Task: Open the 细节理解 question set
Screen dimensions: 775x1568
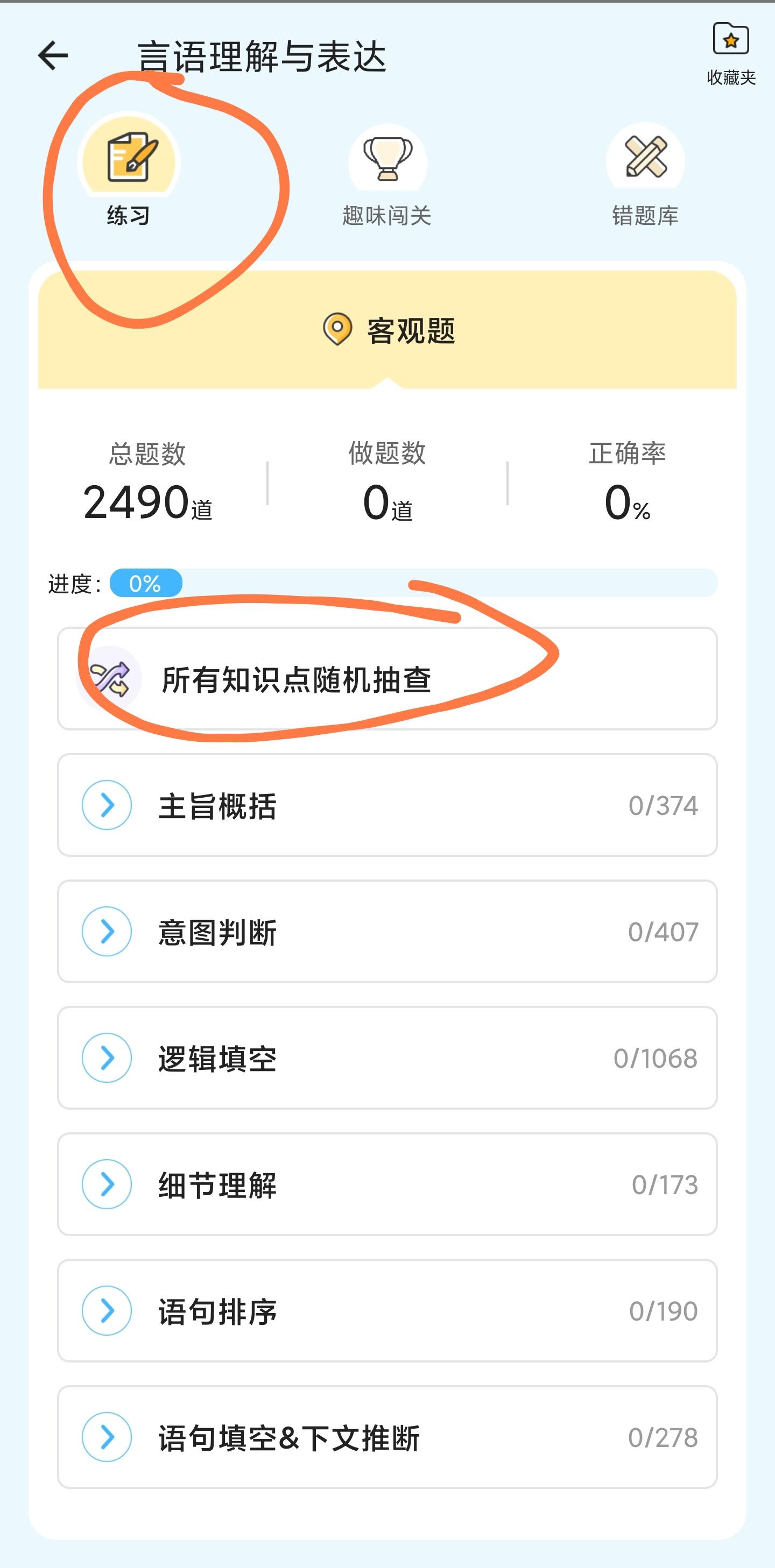Action: point(387,1184)
